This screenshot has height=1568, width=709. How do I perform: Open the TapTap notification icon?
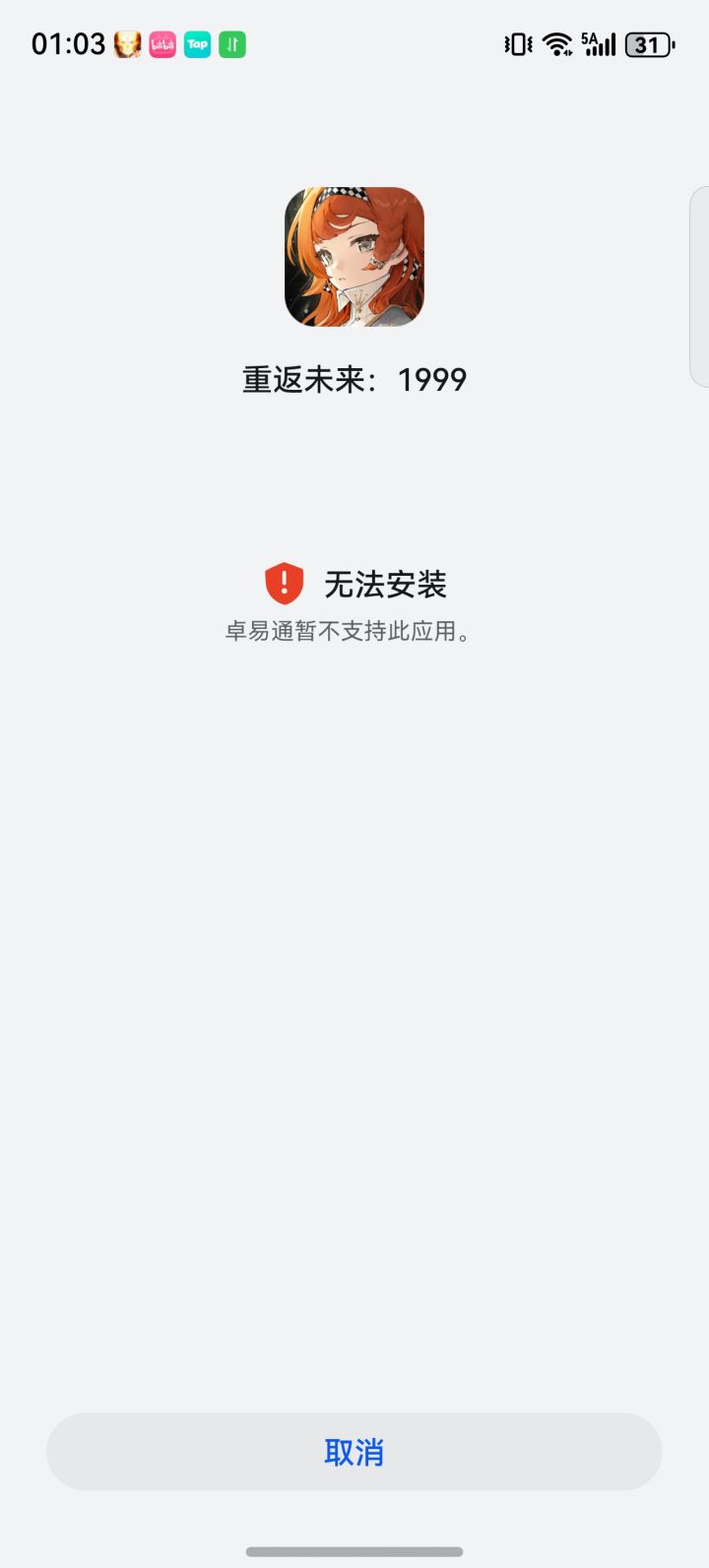coord(196,44)
